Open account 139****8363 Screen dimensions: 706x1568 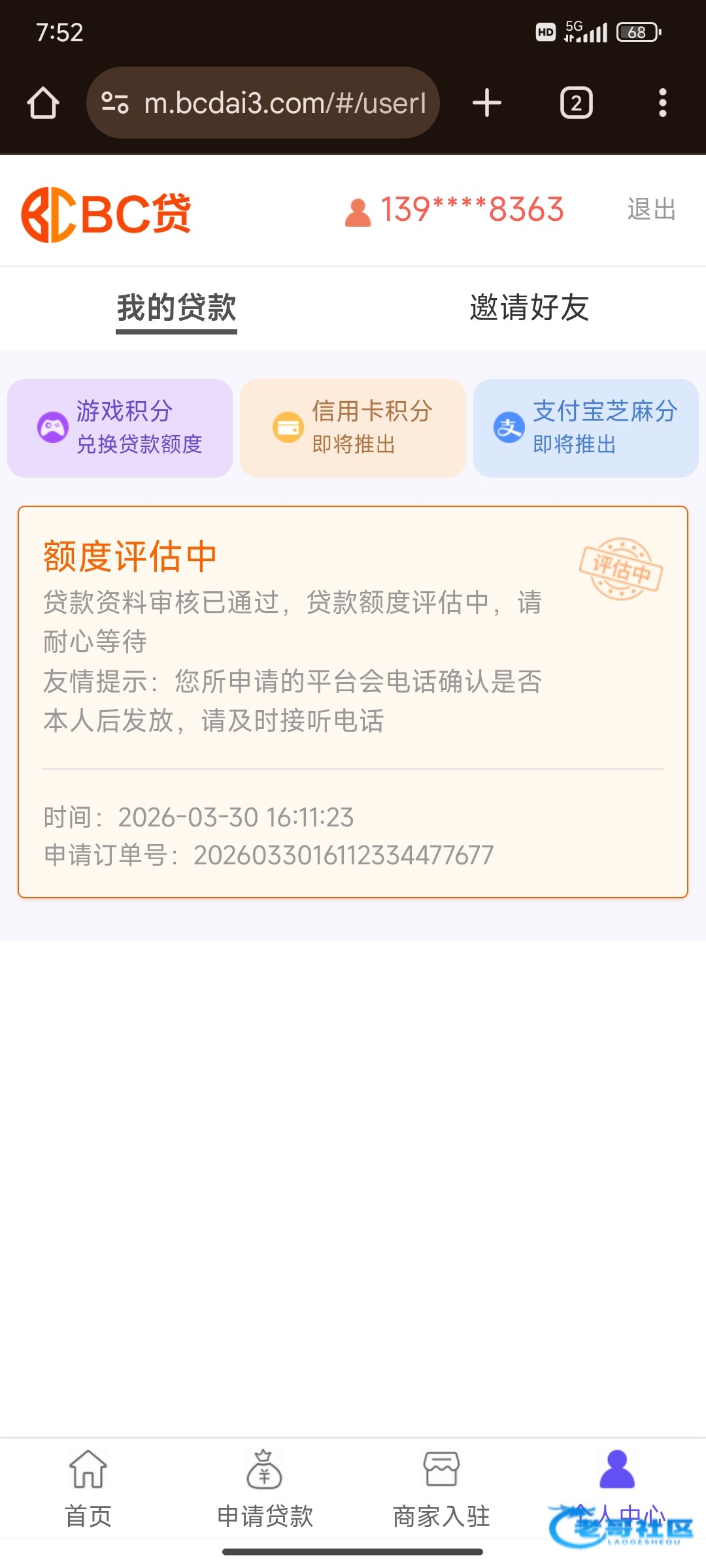click(456, 210)
